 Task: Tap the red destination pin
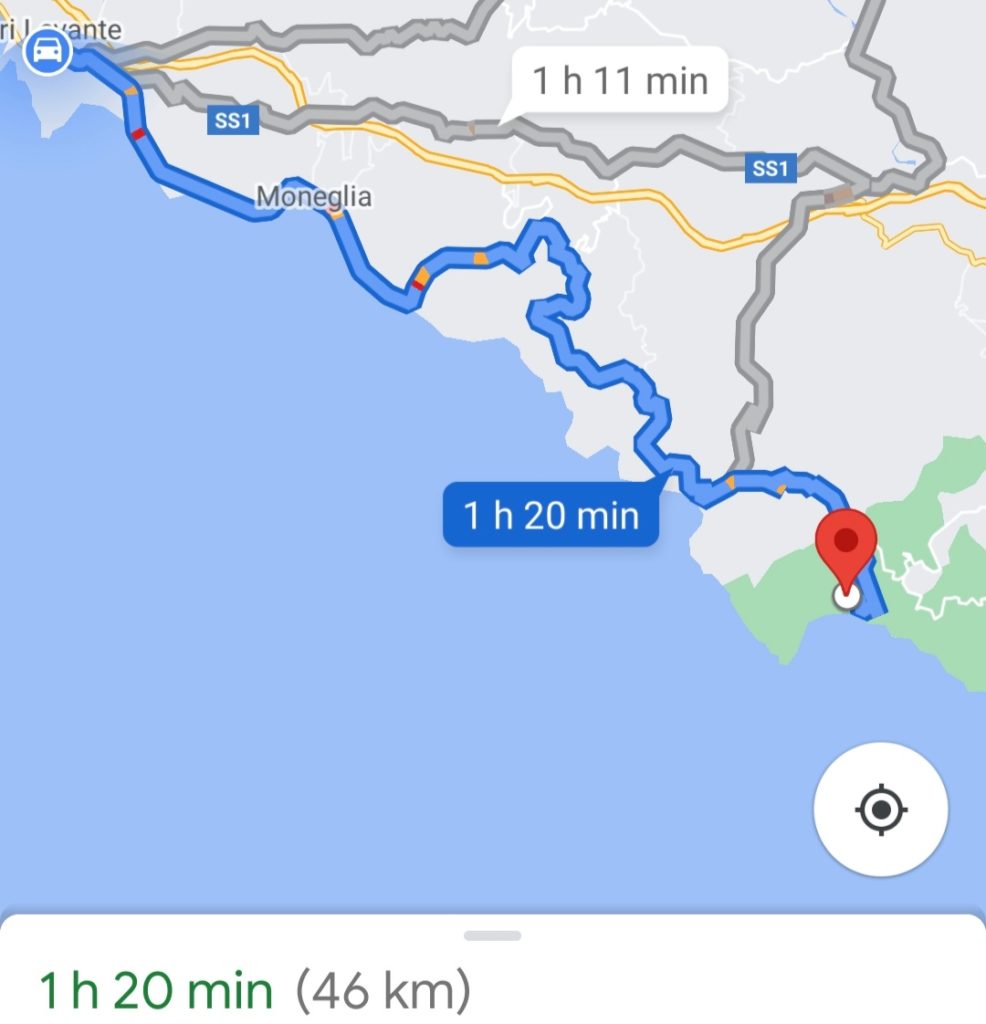coord(846,545)
